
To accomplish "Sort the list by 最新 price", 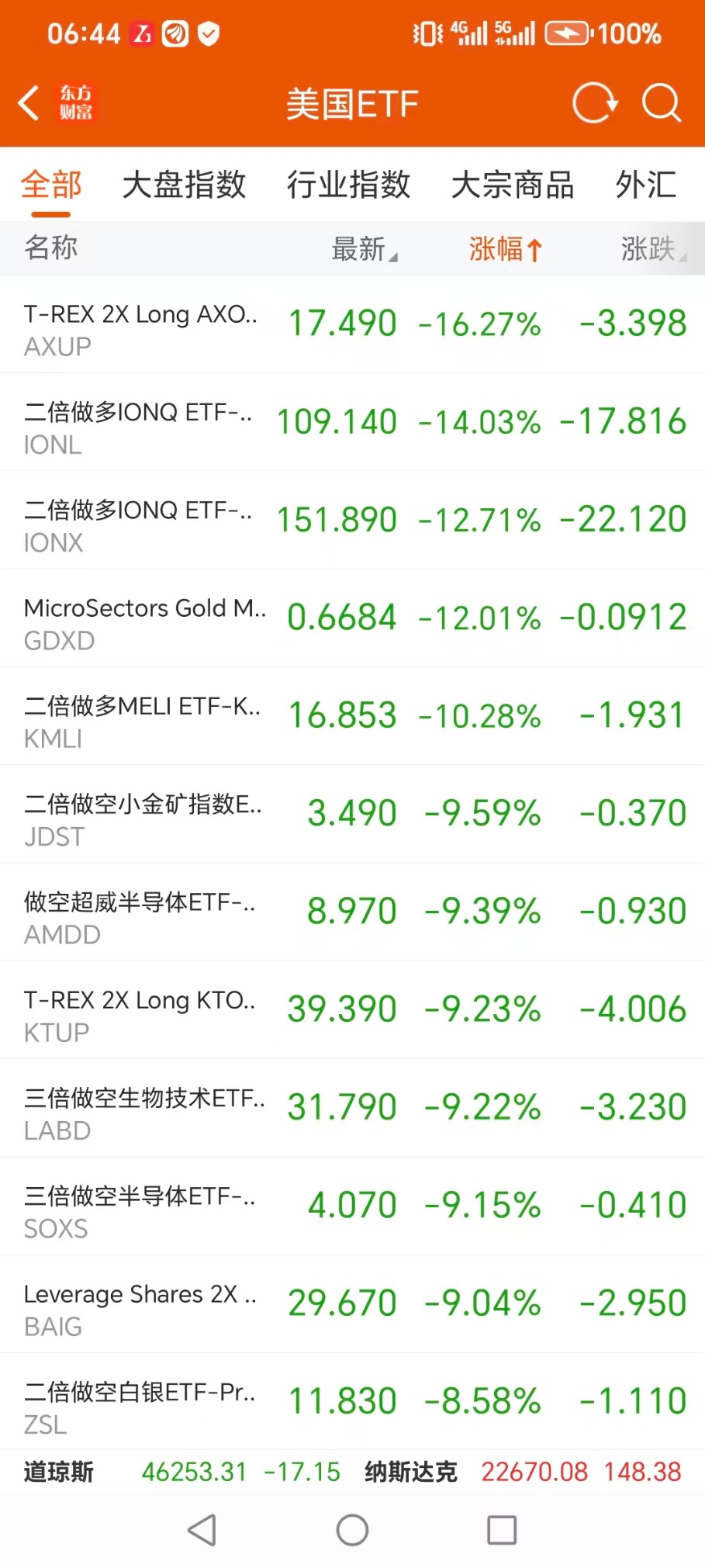I will [363, 249].
